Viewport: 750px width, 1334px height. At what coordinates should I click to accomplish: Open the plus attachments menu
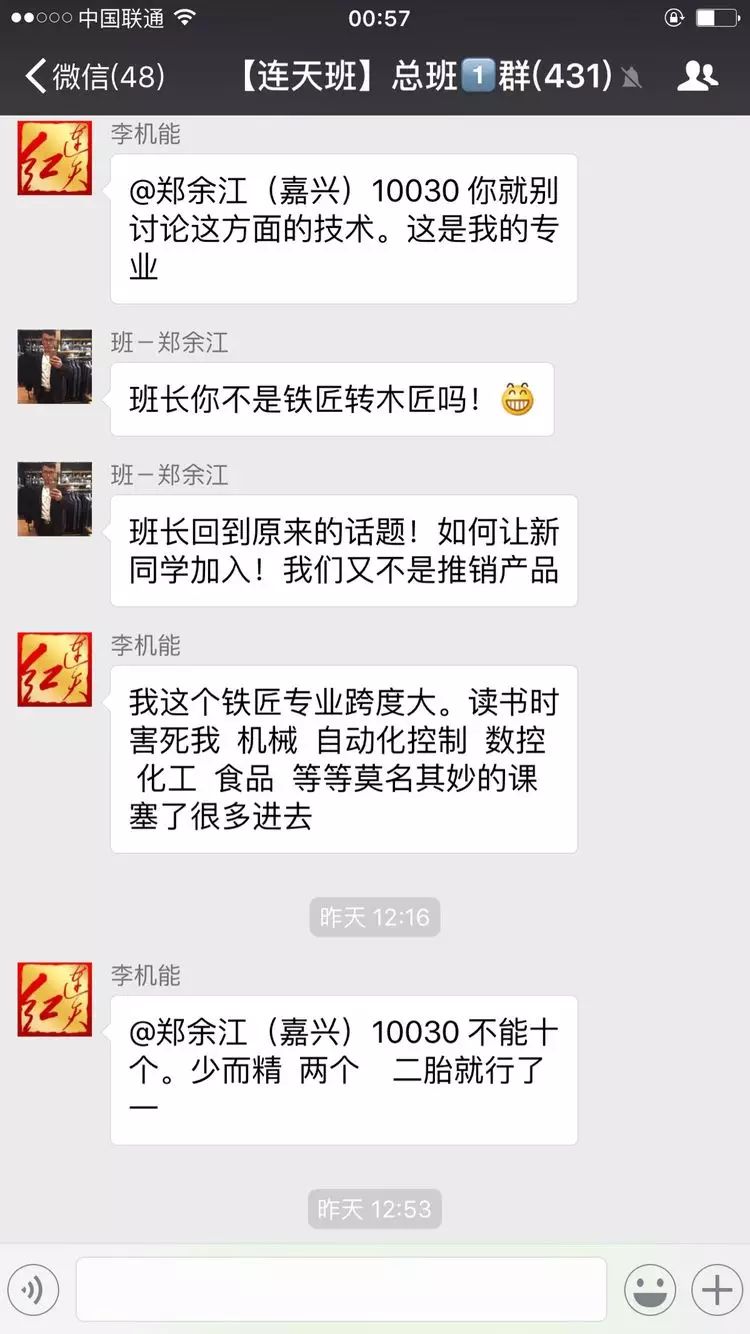716,1290
